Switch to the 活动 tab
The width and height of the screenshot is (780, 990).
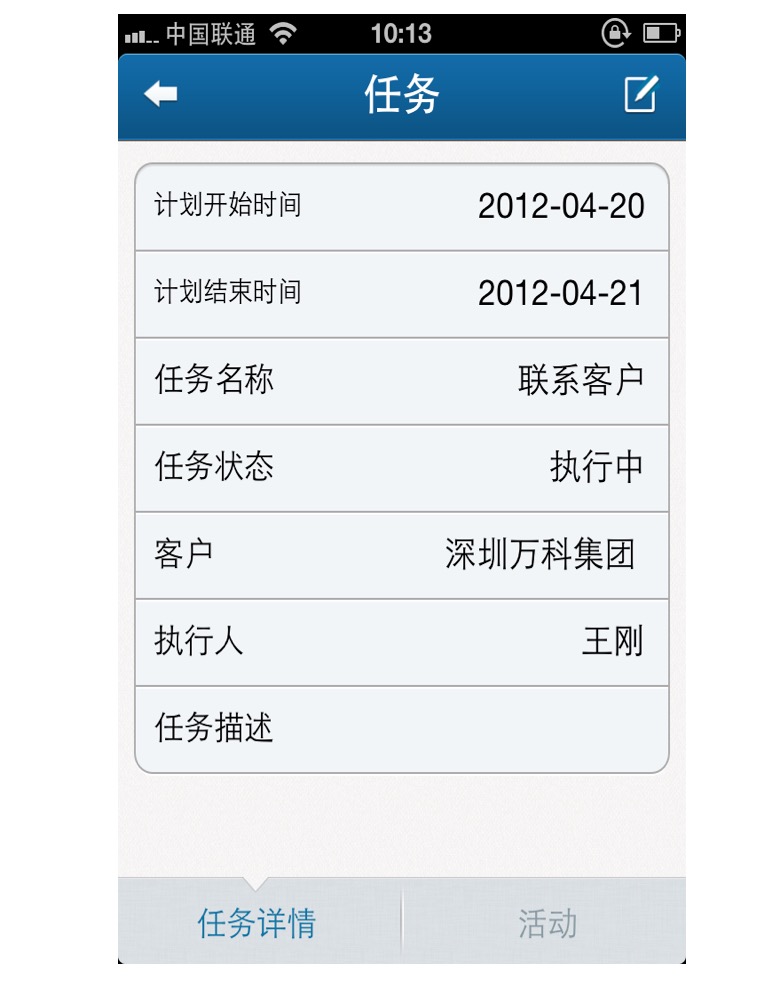tap(546, 923)
